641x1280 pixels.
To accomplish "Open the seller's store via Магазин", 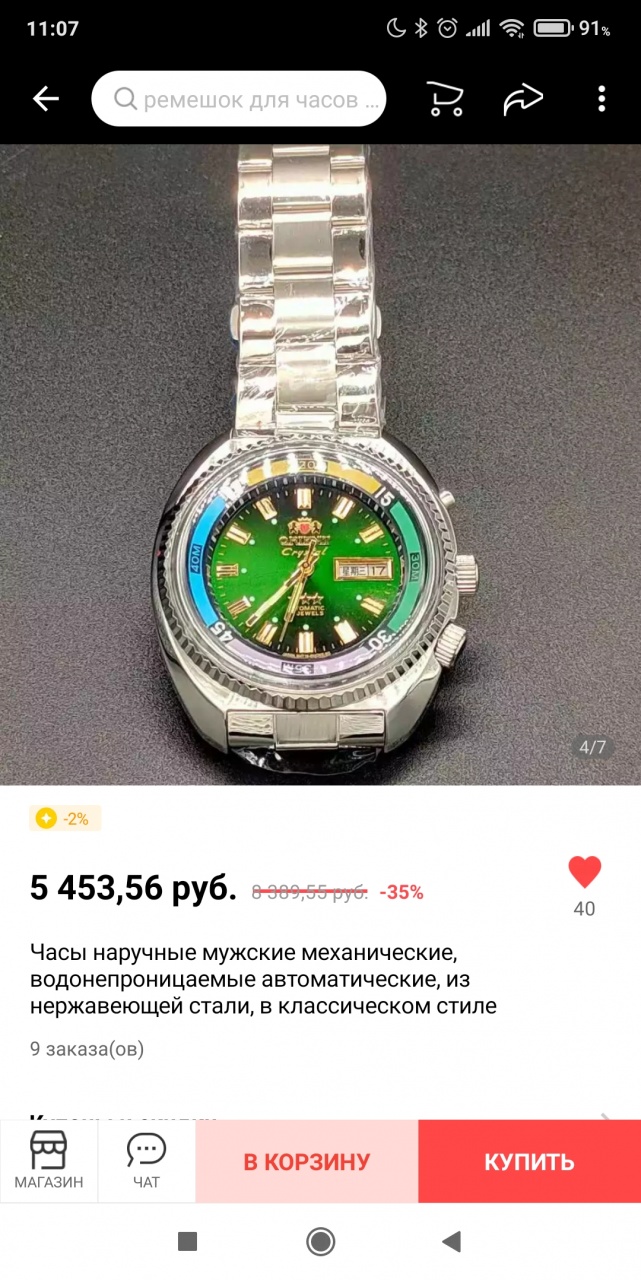I will [x=49, y=1161].
